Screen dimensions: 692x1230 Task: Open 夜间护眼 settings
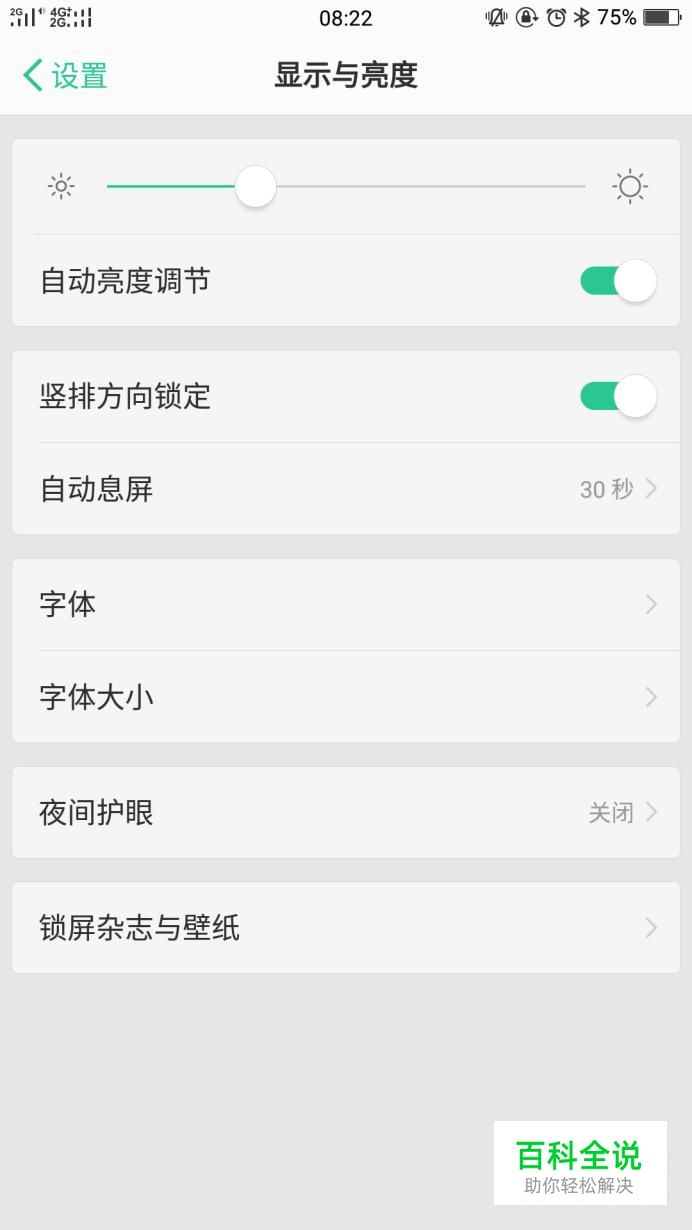tap(346, 812)
